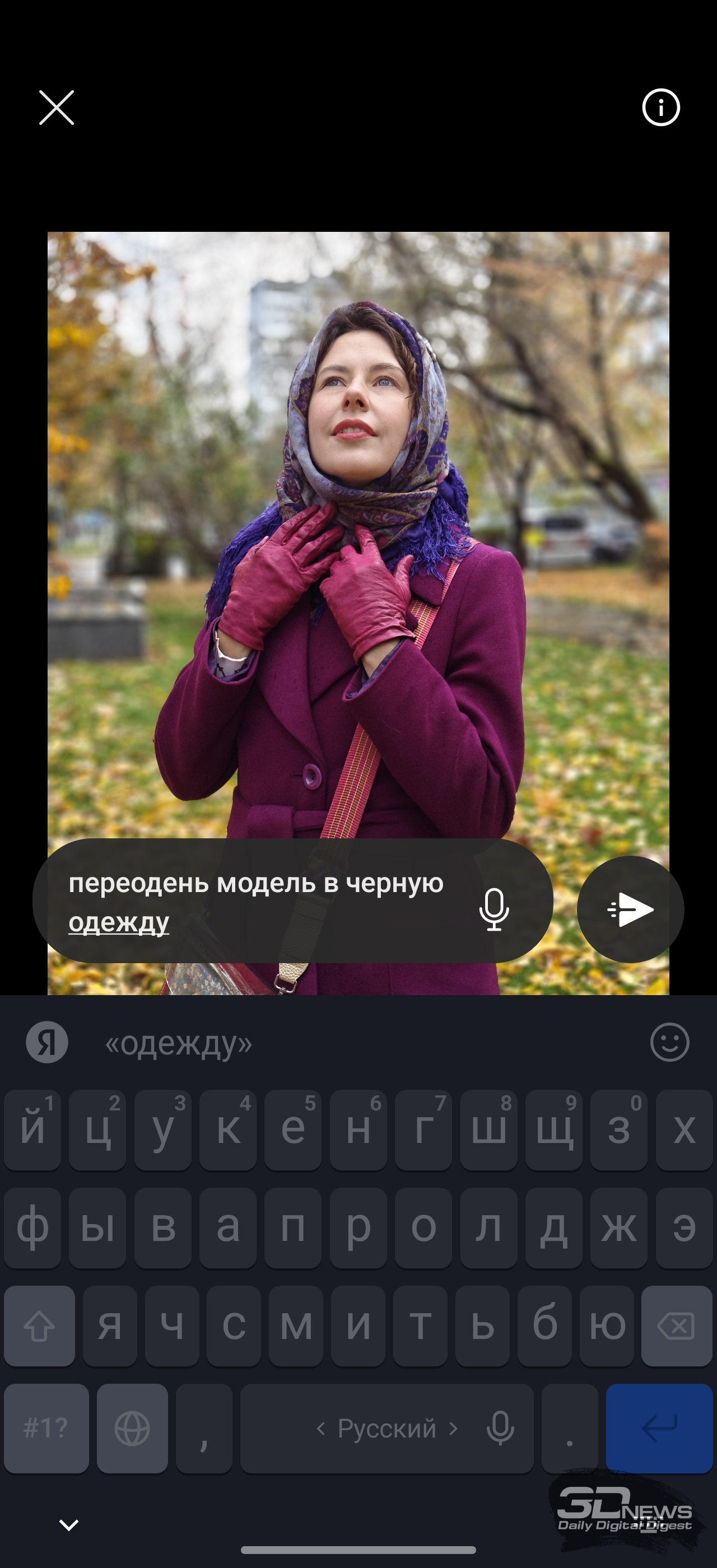
Task: Send the prompt with the arrow button
Action: coord(631,909)
